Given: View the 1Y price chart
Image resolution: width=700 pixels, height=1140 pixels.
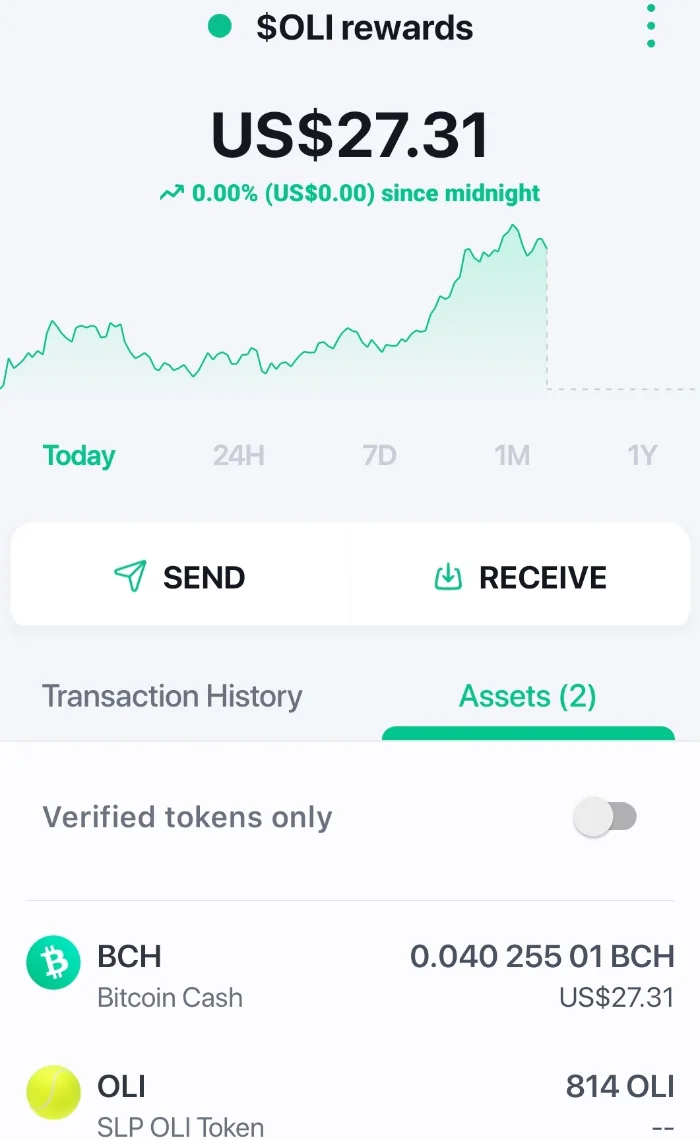Looking at the screenshot, I should pos(642,456).
